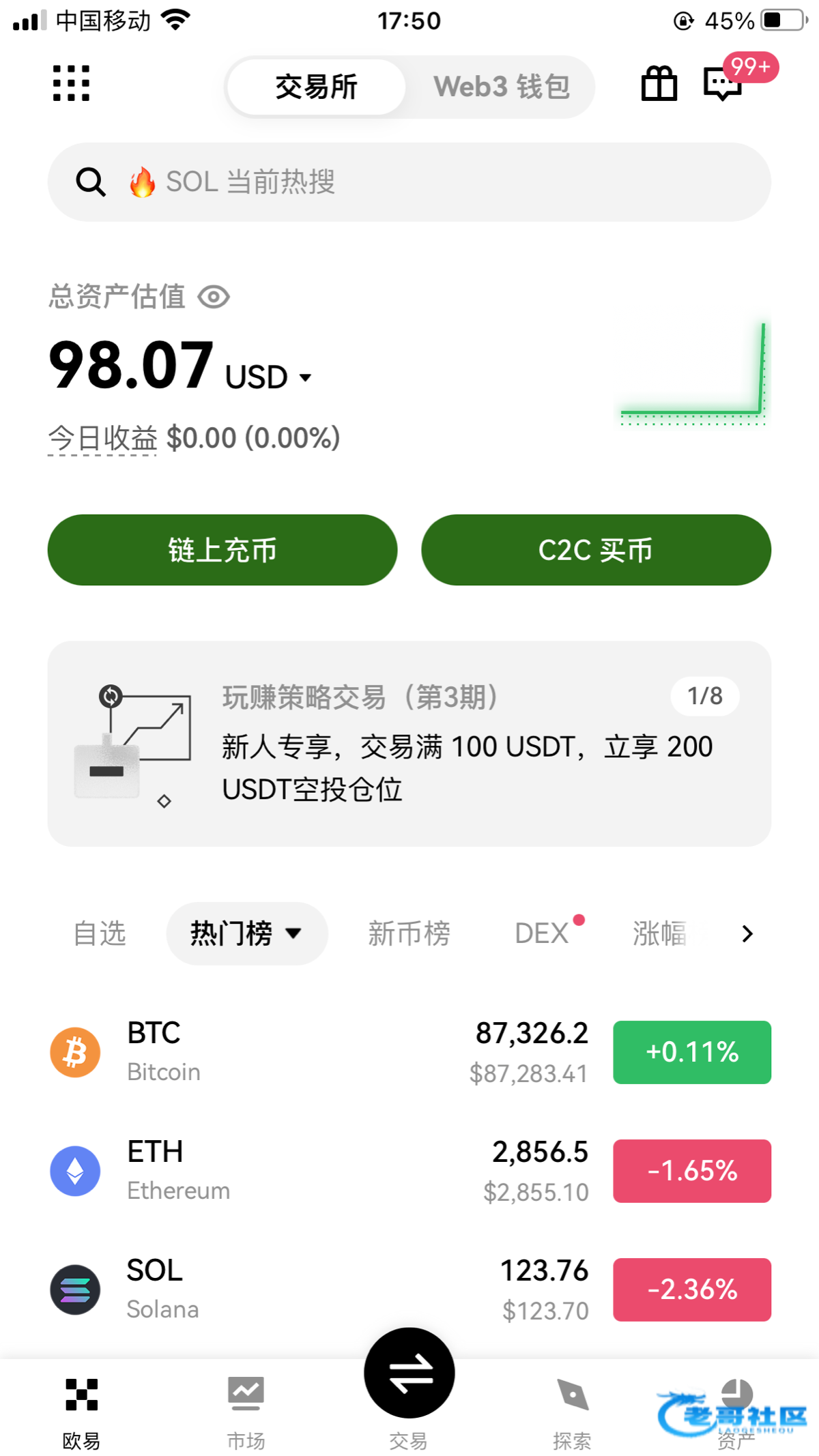Tap 链上充币 deposit button
This screenshot has height=1456, width=819.
click(222, 550)
